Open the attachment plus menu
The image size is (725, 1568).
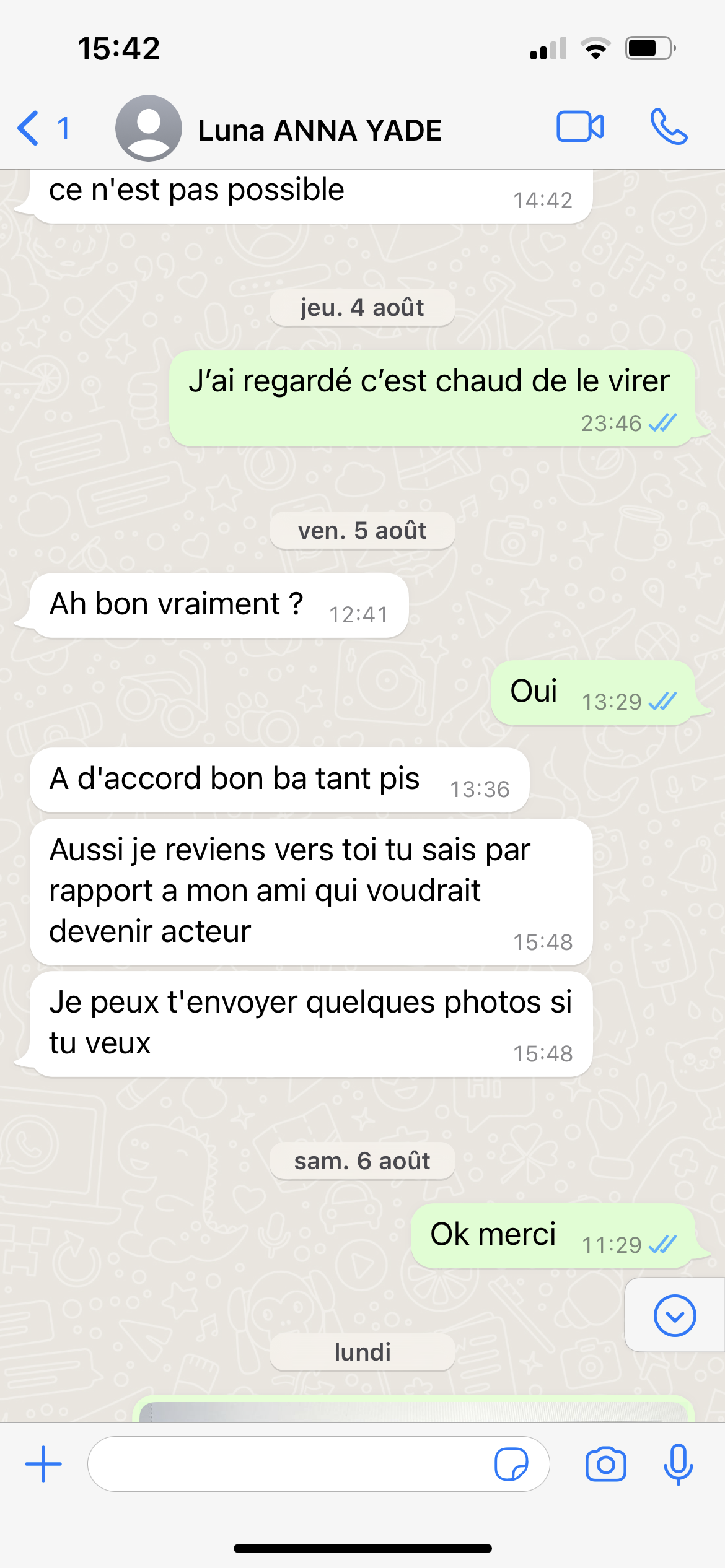pyautogui.click(x=43, y=1464)
